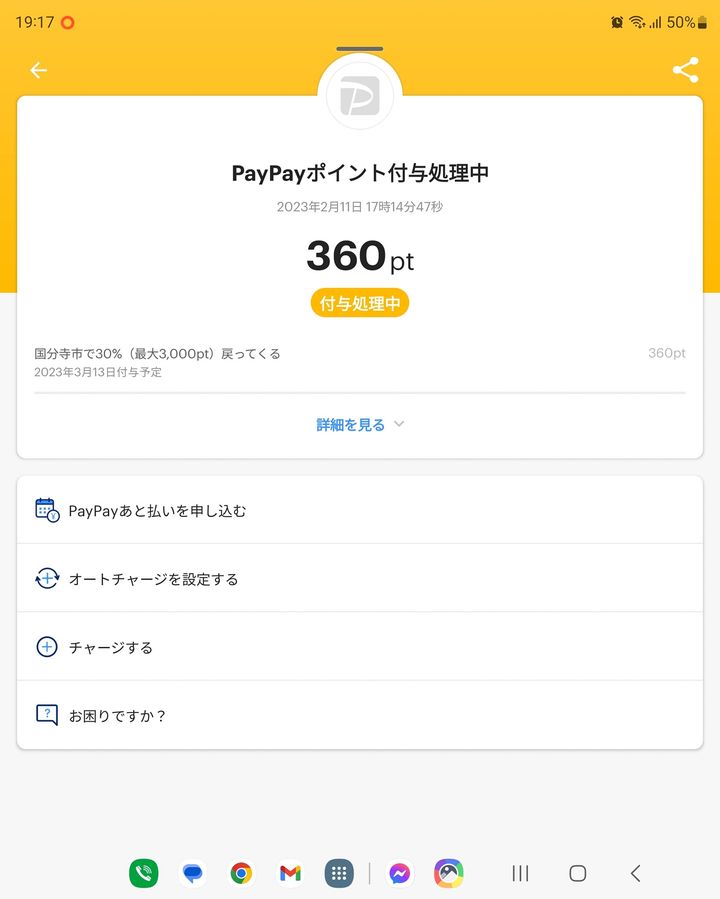This screenshot has width=720, height=899.
Task: Tap the chevron beside 詳細を見る
Action: 398,424
